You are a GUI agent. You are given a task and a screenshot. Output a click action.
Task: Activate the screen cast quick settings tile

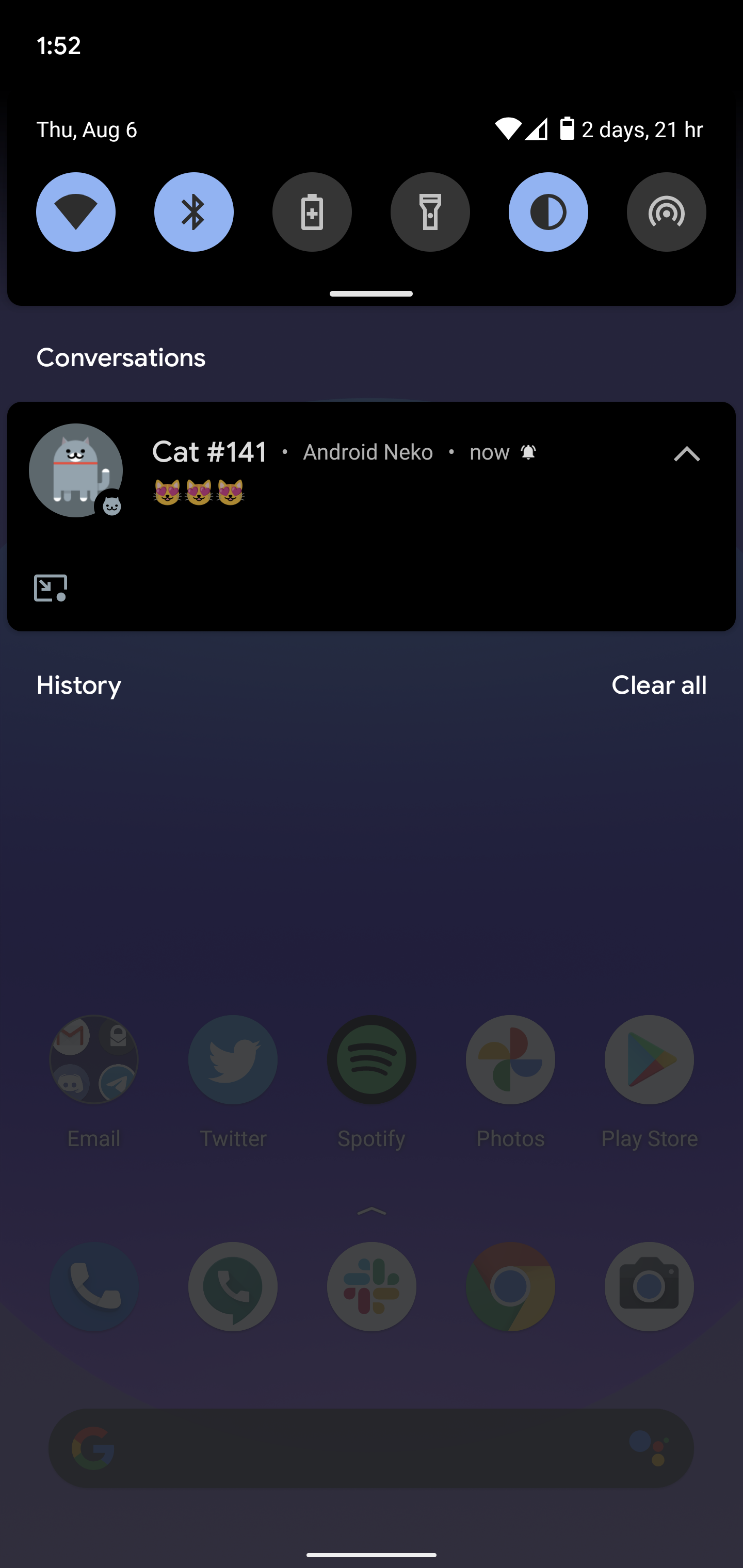(666, 212)
